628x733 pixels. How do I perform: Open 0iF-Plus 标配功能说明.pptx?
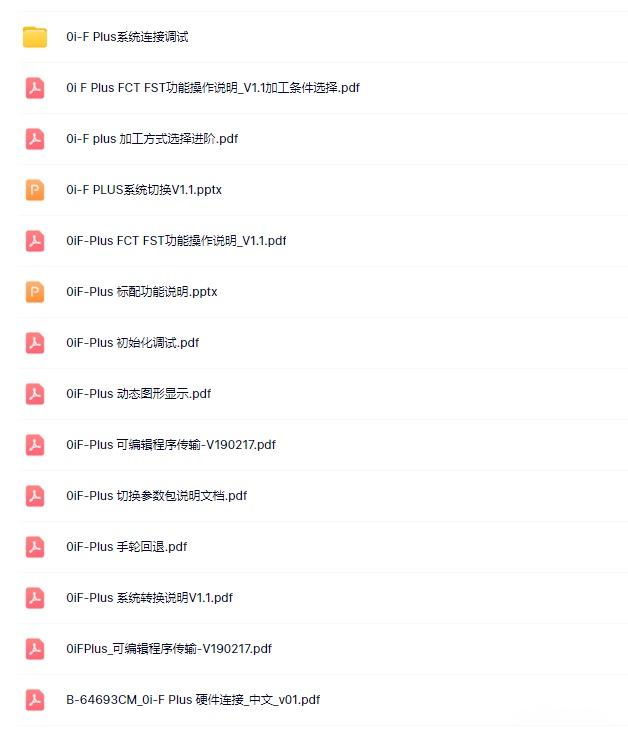tap(141, 292)
